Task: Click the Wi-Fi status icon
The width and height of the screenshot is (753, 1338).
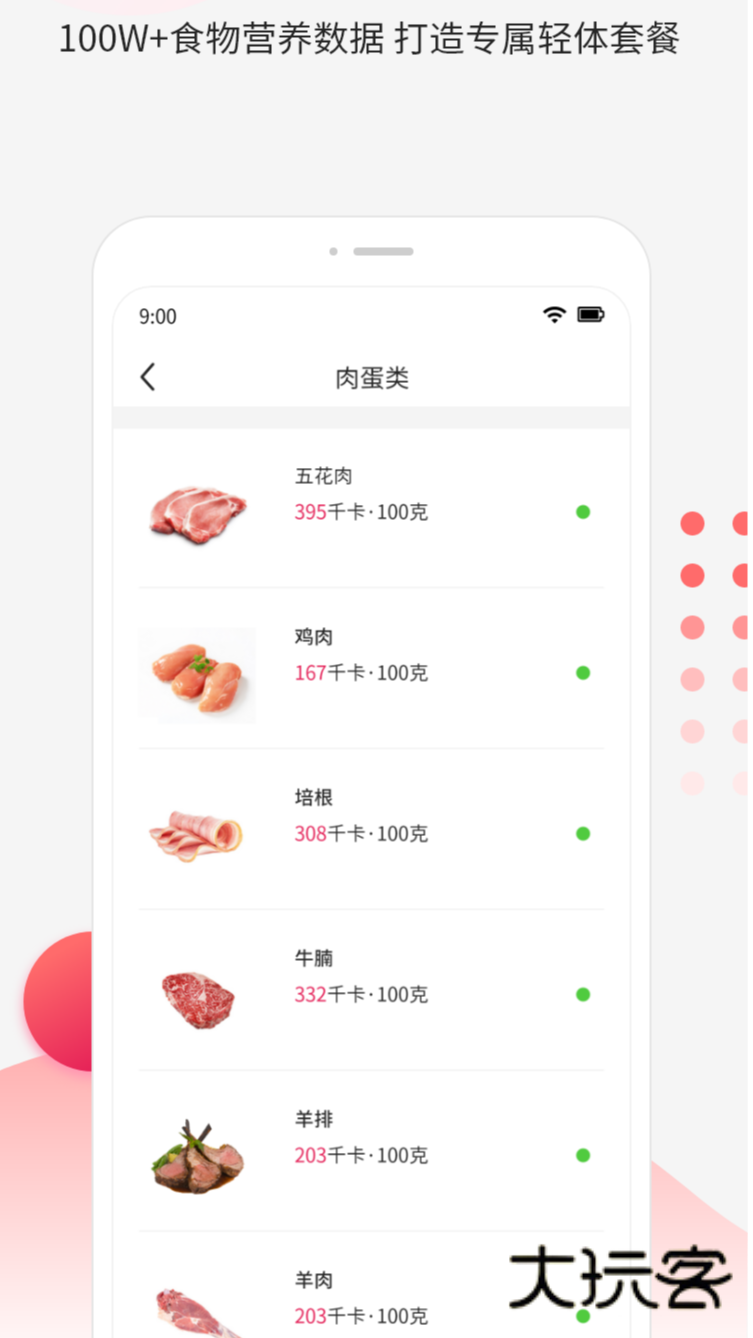Action: (x=553, y=314)
